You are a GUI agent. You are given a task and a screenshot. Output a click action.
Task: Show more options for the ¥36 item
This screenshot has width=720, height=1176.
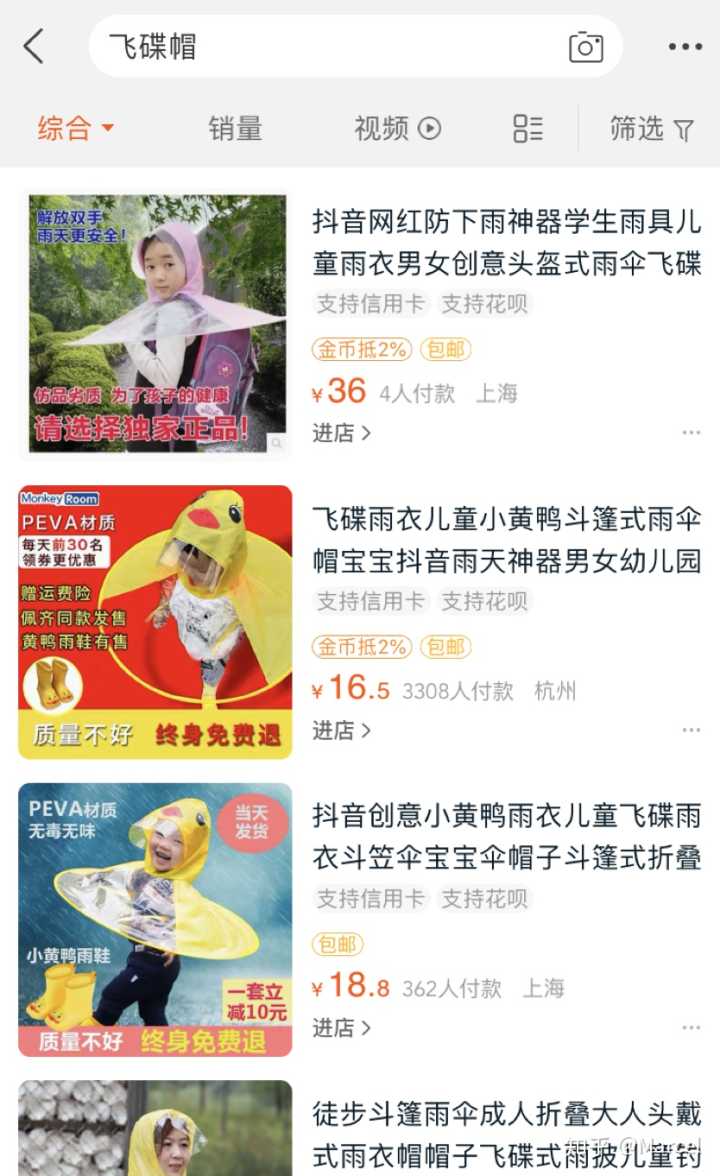coord(691,433)
